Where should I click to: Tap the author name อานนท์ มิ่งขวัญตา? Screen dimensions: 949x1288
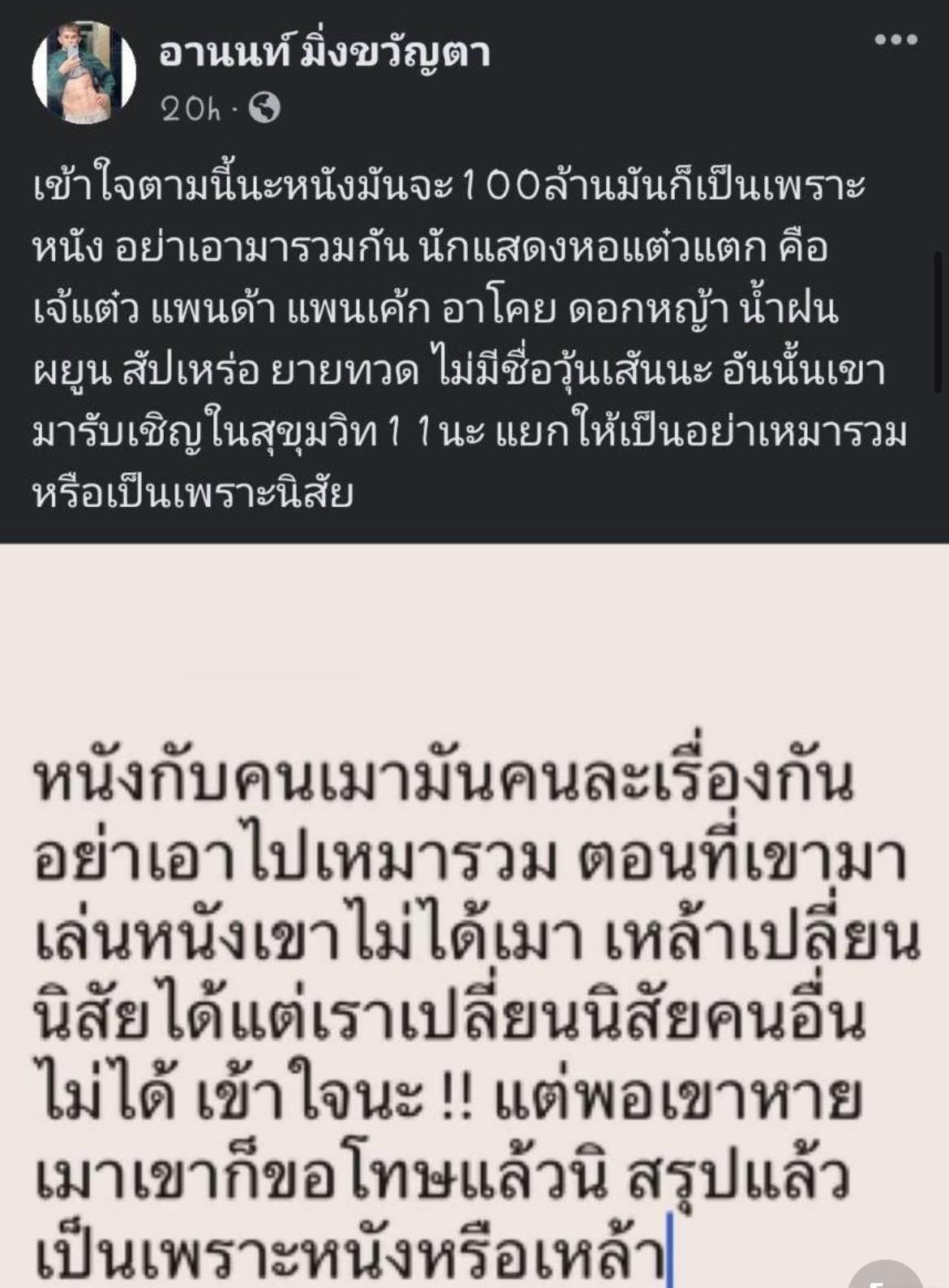pos(324,53)
